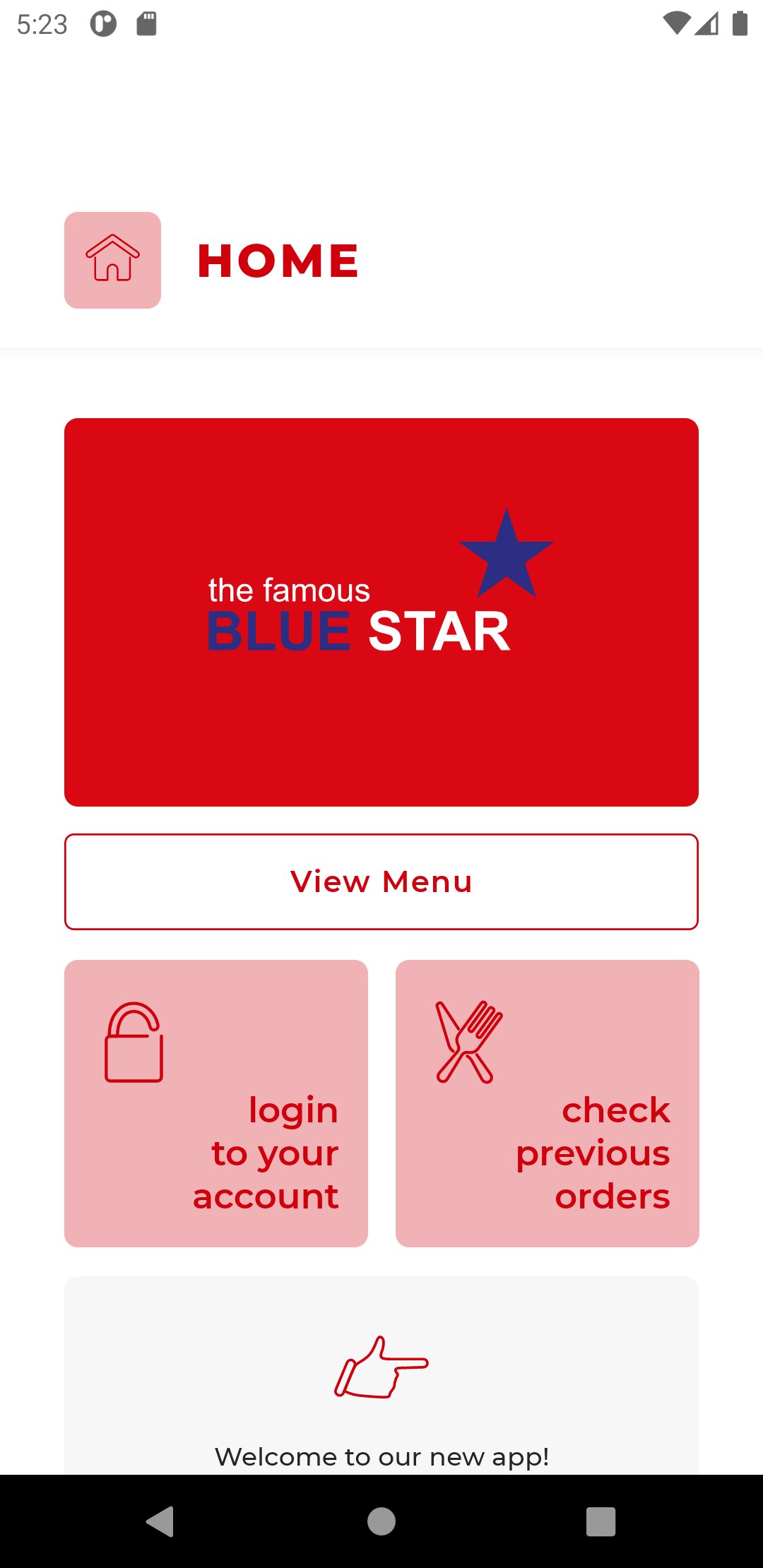Select login to your account card
763x1568 pixels.
[x=216, y=1103]
